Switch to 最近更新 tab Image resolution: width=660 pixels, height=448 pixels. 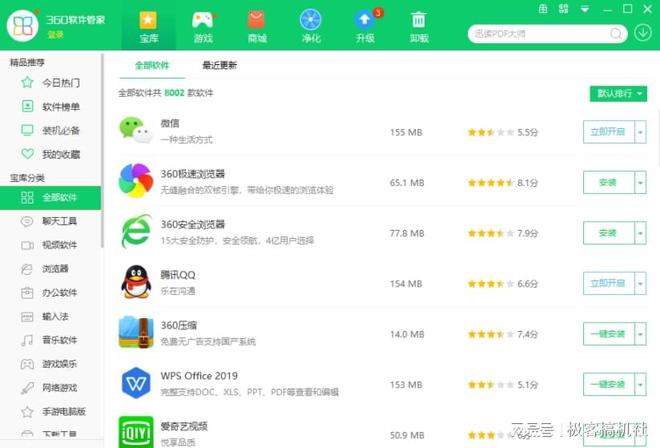pos(219,65)
